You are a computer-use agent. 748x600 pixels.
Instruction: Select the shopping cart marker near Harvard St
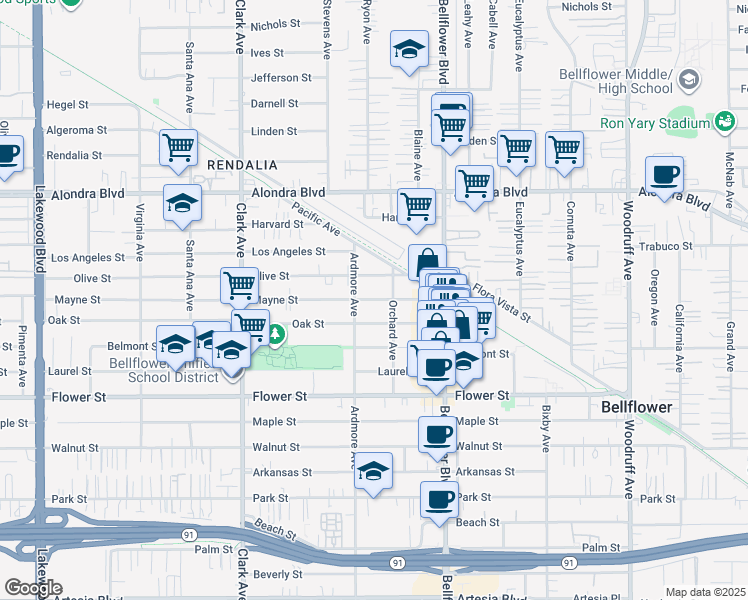[416, 207]
